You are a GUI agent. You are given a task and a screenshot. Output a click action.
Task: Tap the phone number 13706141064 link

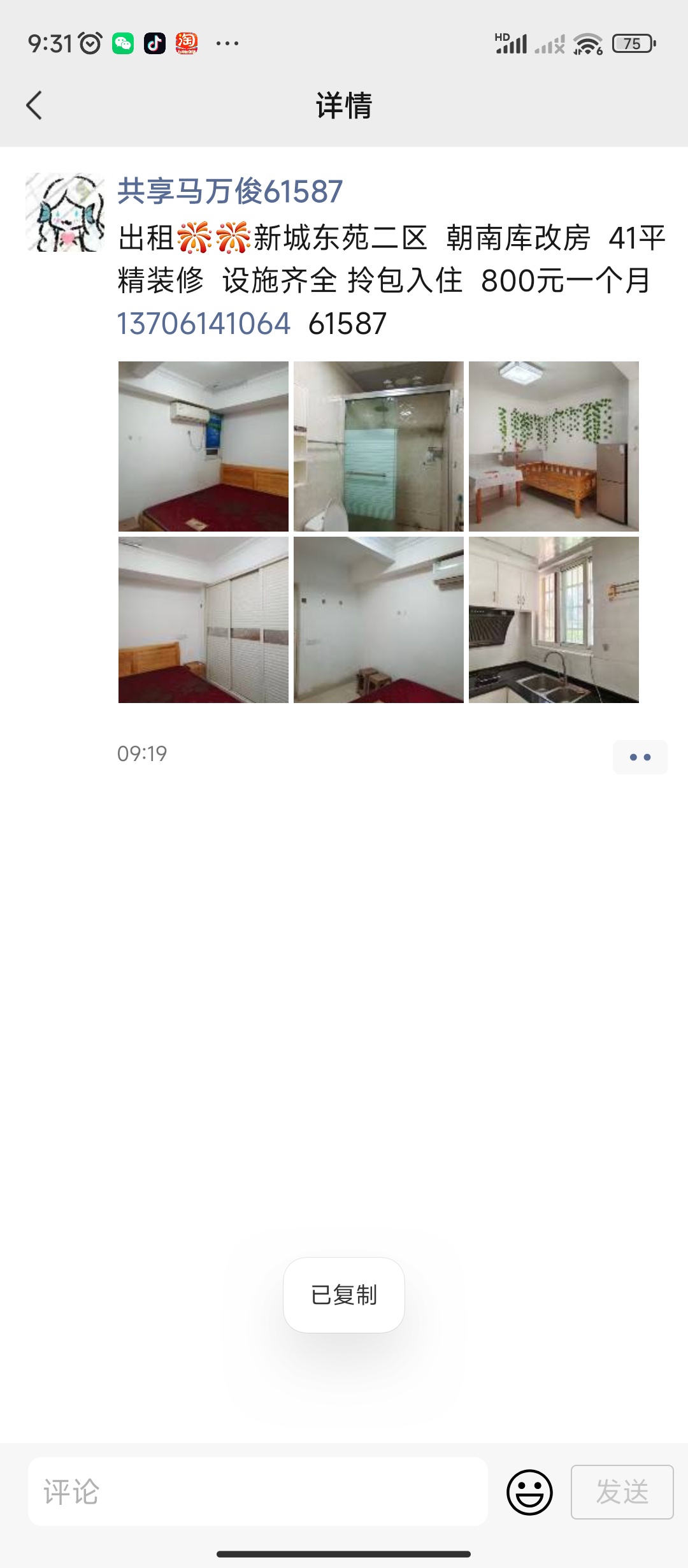204,324
